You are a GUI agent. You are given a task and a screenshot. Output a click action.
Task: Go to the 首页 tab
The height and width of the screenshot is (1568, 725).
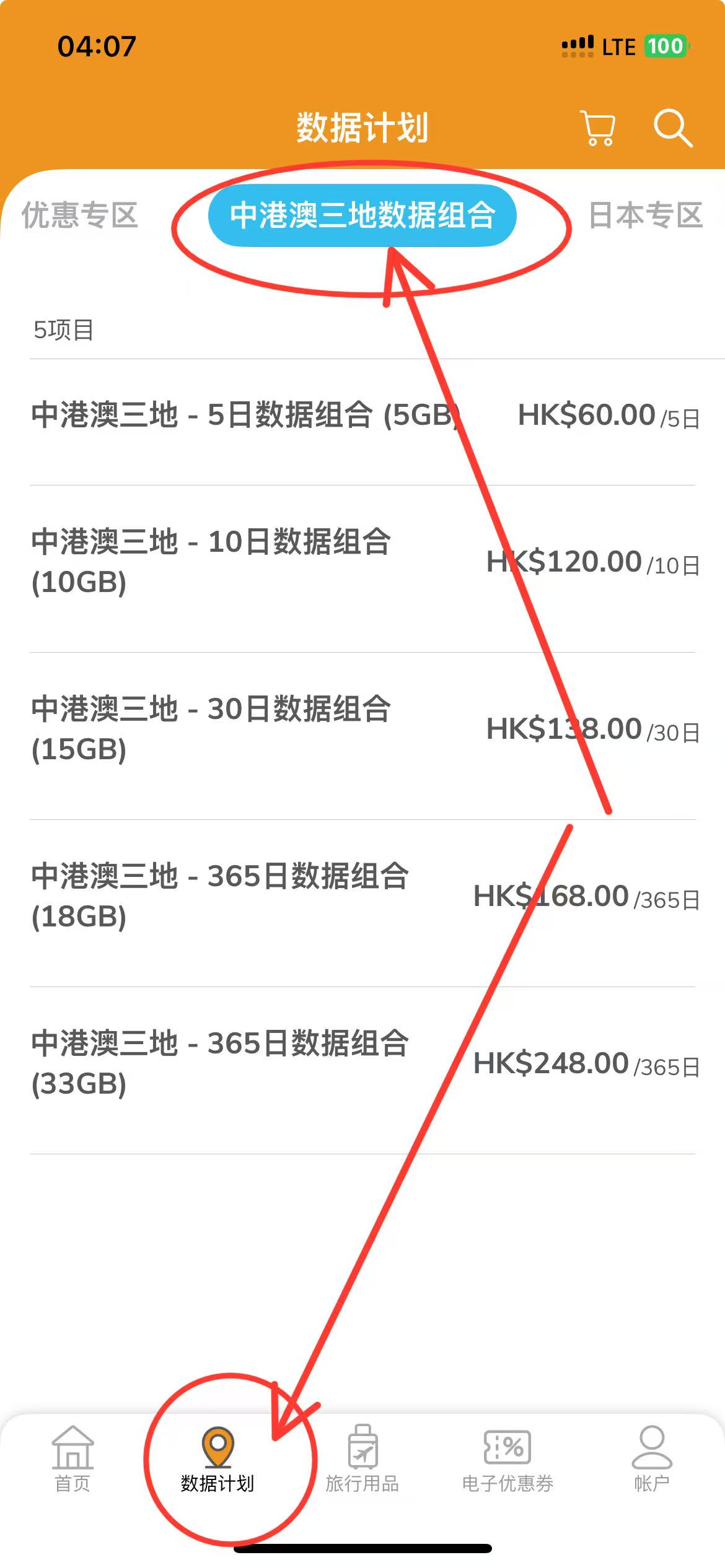click(72, 1459)
